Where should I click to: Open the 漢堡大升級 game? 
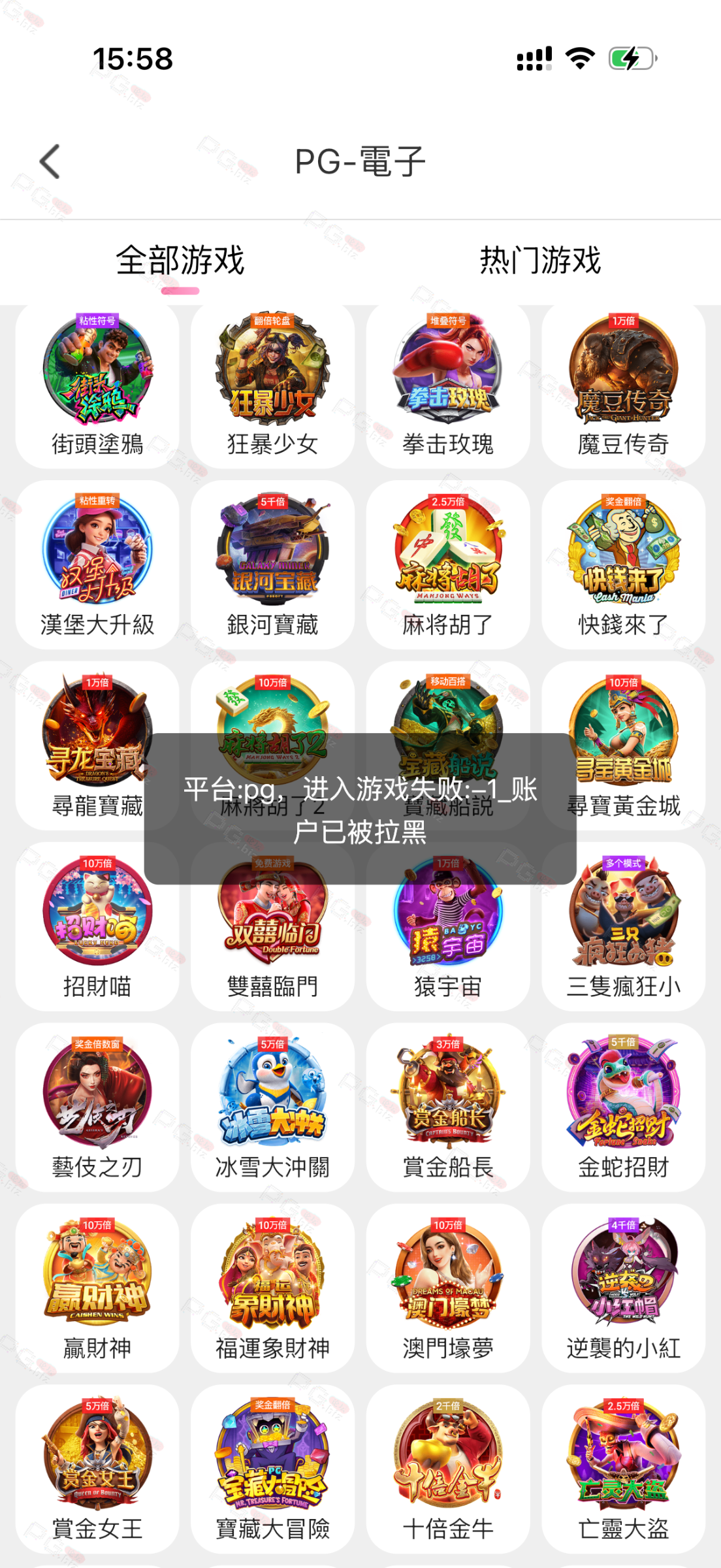(x=97, y=565)
